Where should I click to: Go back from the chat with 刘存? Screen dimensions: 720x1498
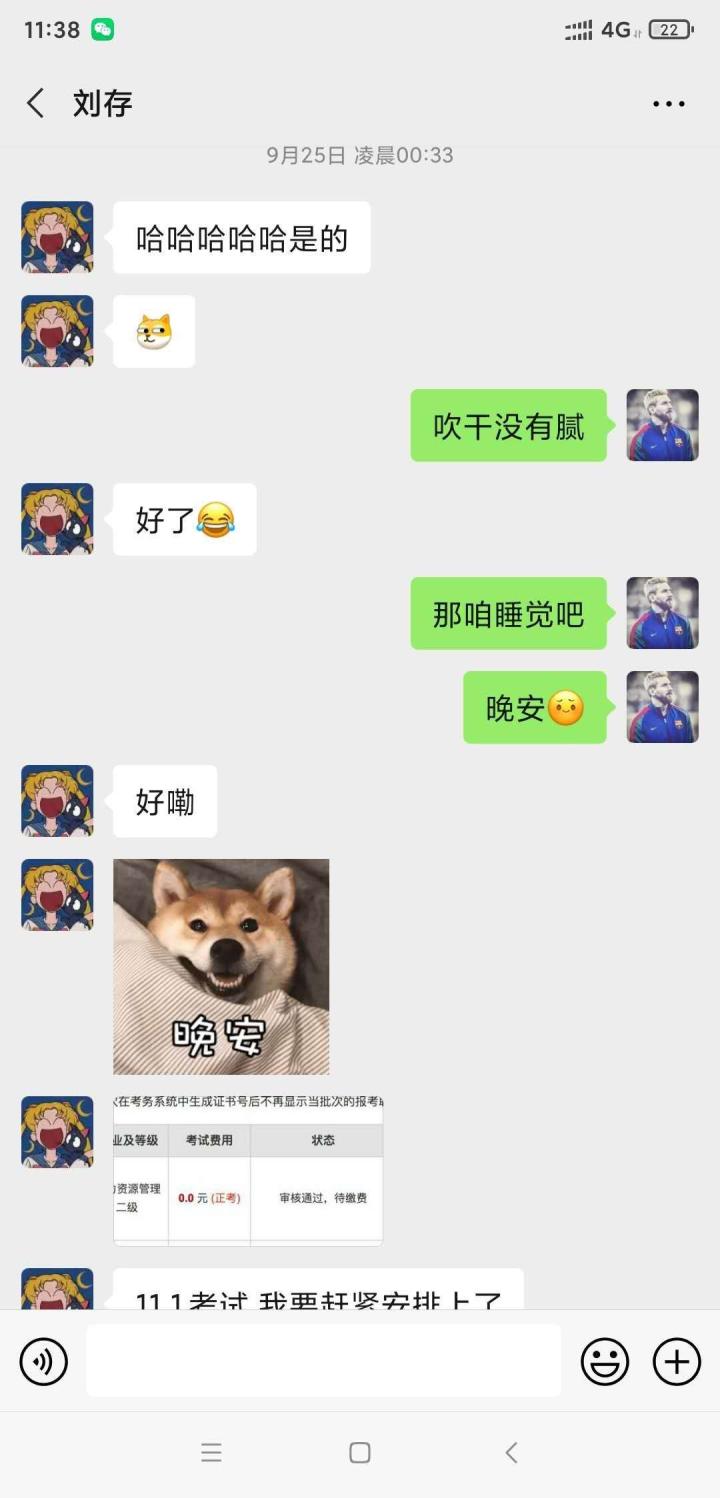[x=36, y=103]
